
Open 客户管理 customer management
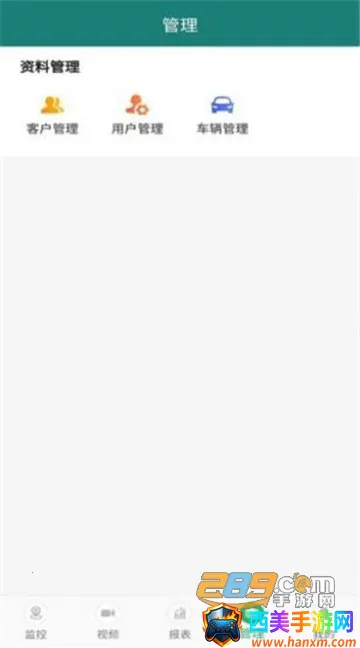point(52,115)
